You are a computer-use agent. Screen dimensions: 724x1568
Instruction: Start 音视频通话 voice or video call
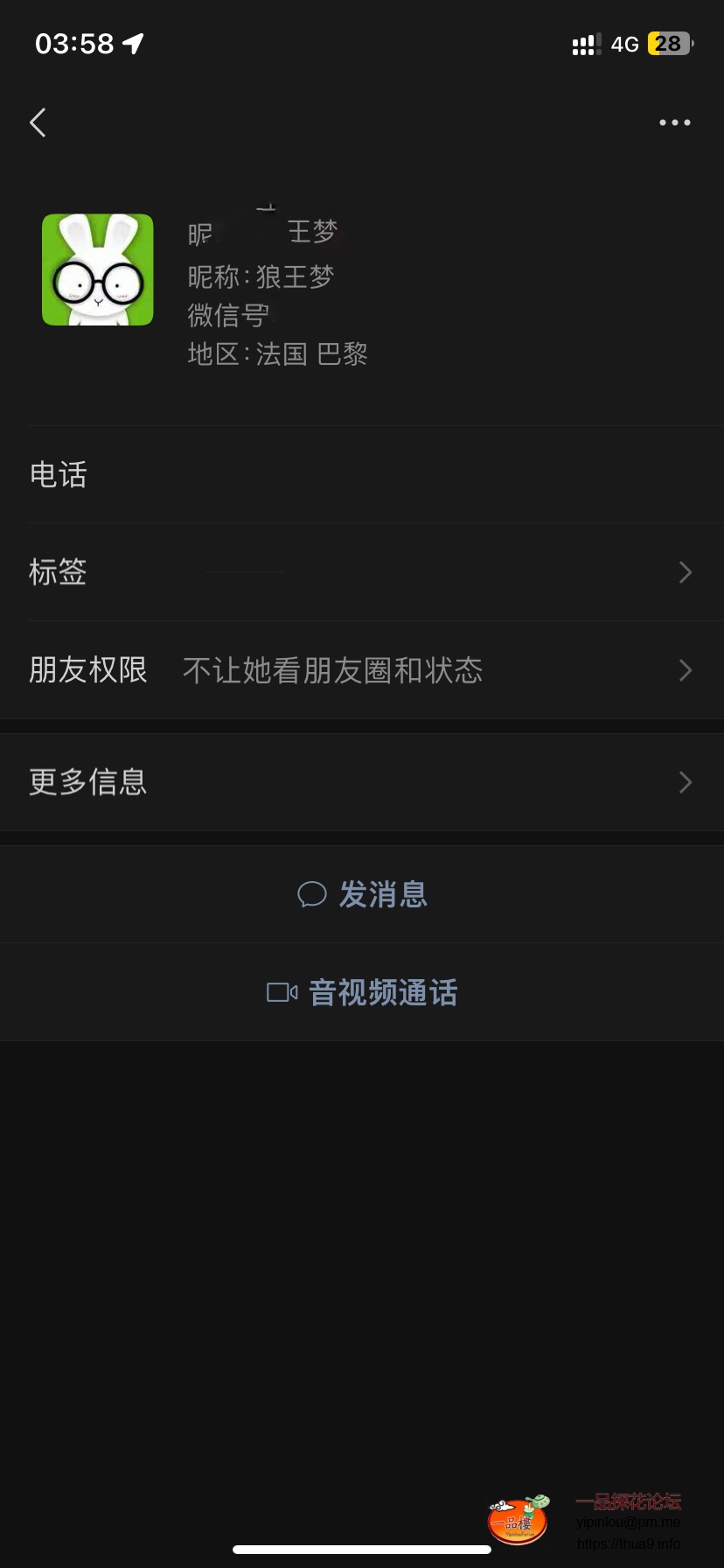(x=362, y=992)
